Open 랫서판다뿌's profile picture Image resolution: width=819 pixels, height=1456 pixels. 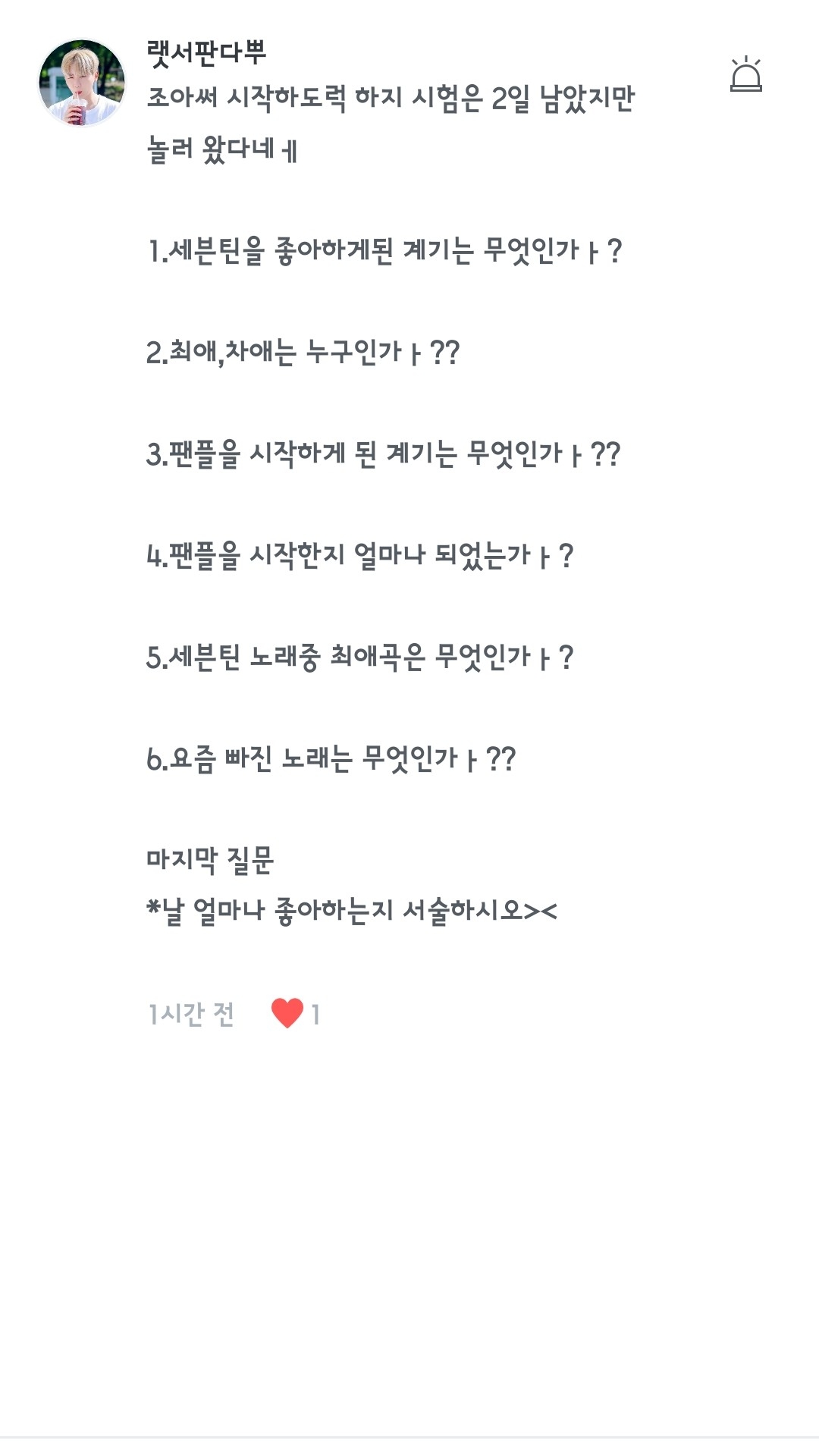pyautogui.click(x=82, y=83)
